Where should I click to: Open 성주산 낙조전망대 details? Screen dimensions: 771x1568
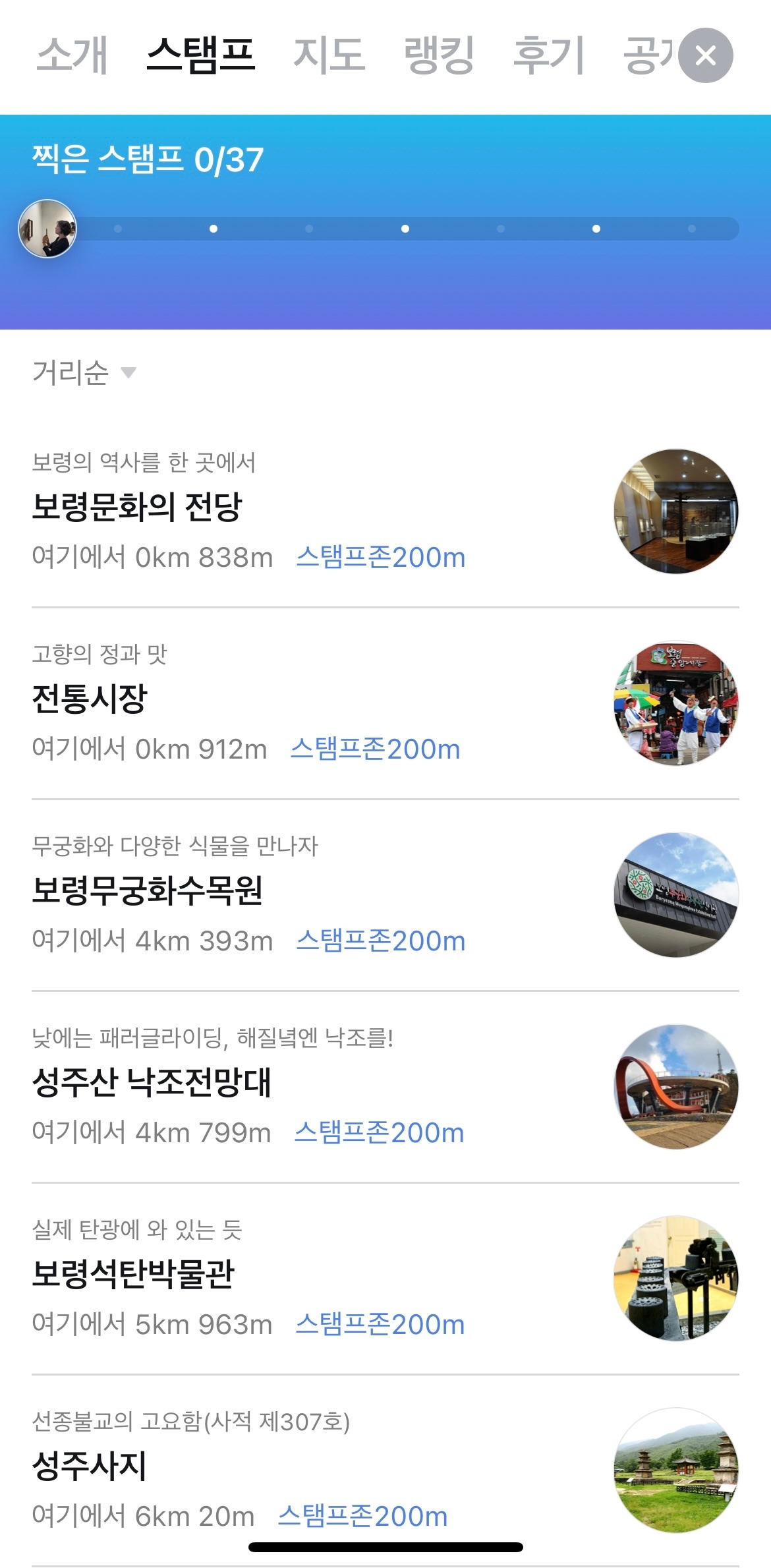click(152, 1083)
